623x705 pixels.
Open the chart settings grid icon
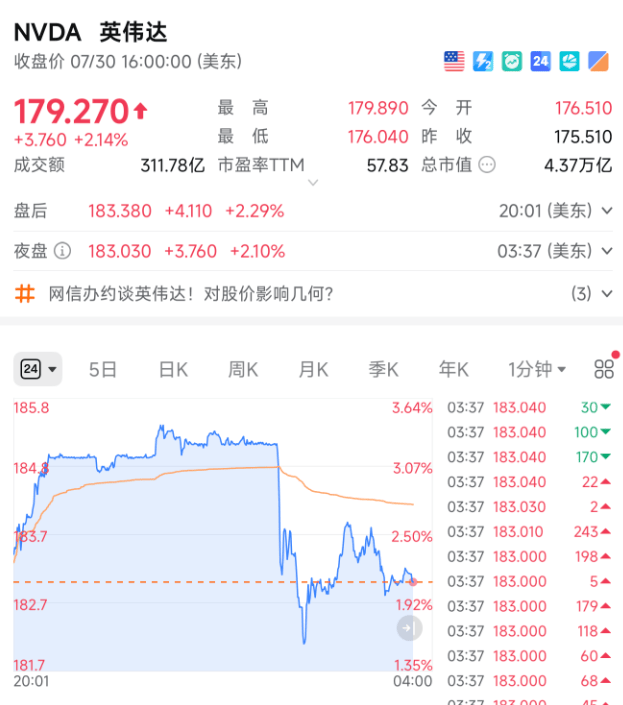604,369
